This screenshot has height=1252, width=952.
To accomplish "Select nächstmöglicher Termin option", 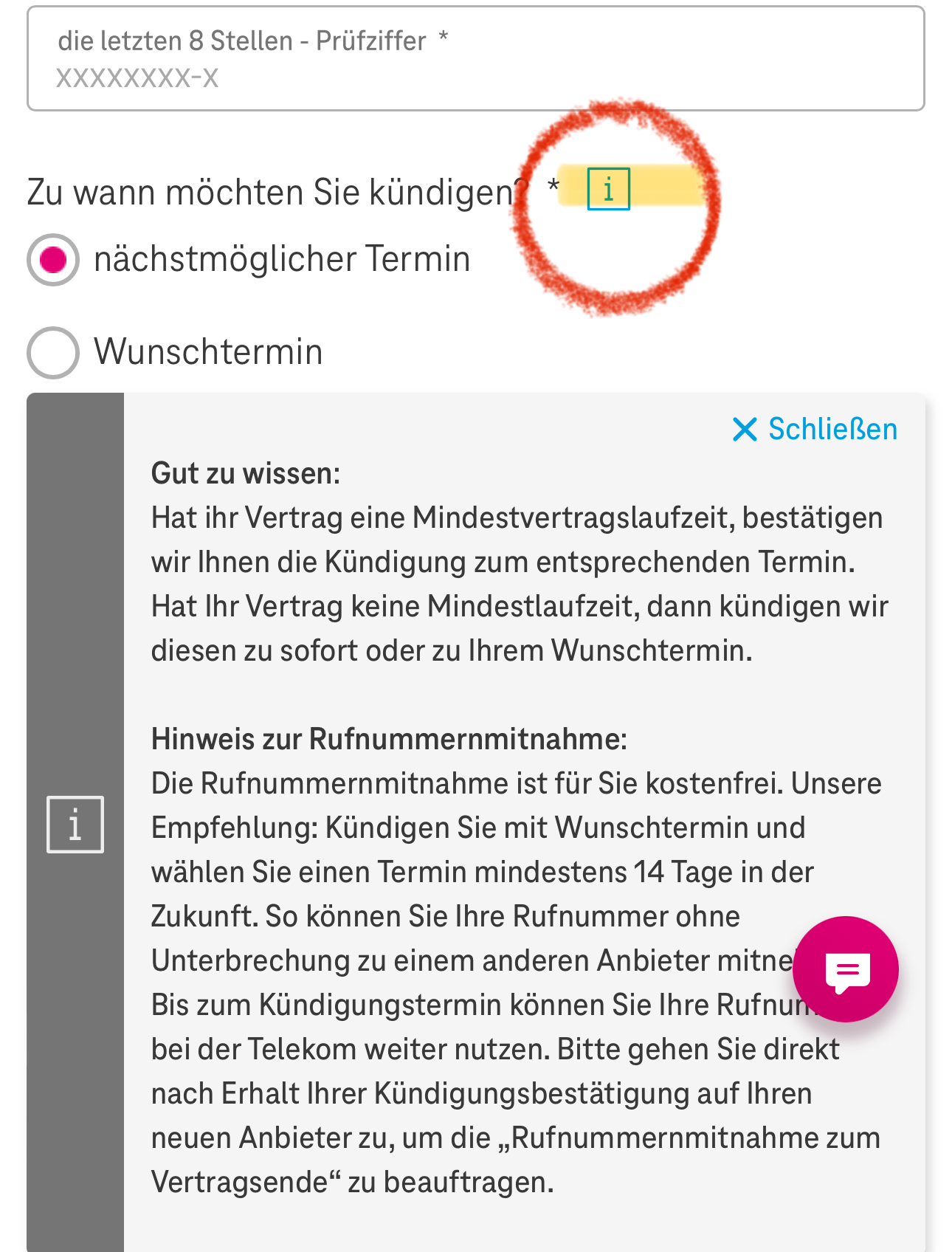I will click(53, 260).
